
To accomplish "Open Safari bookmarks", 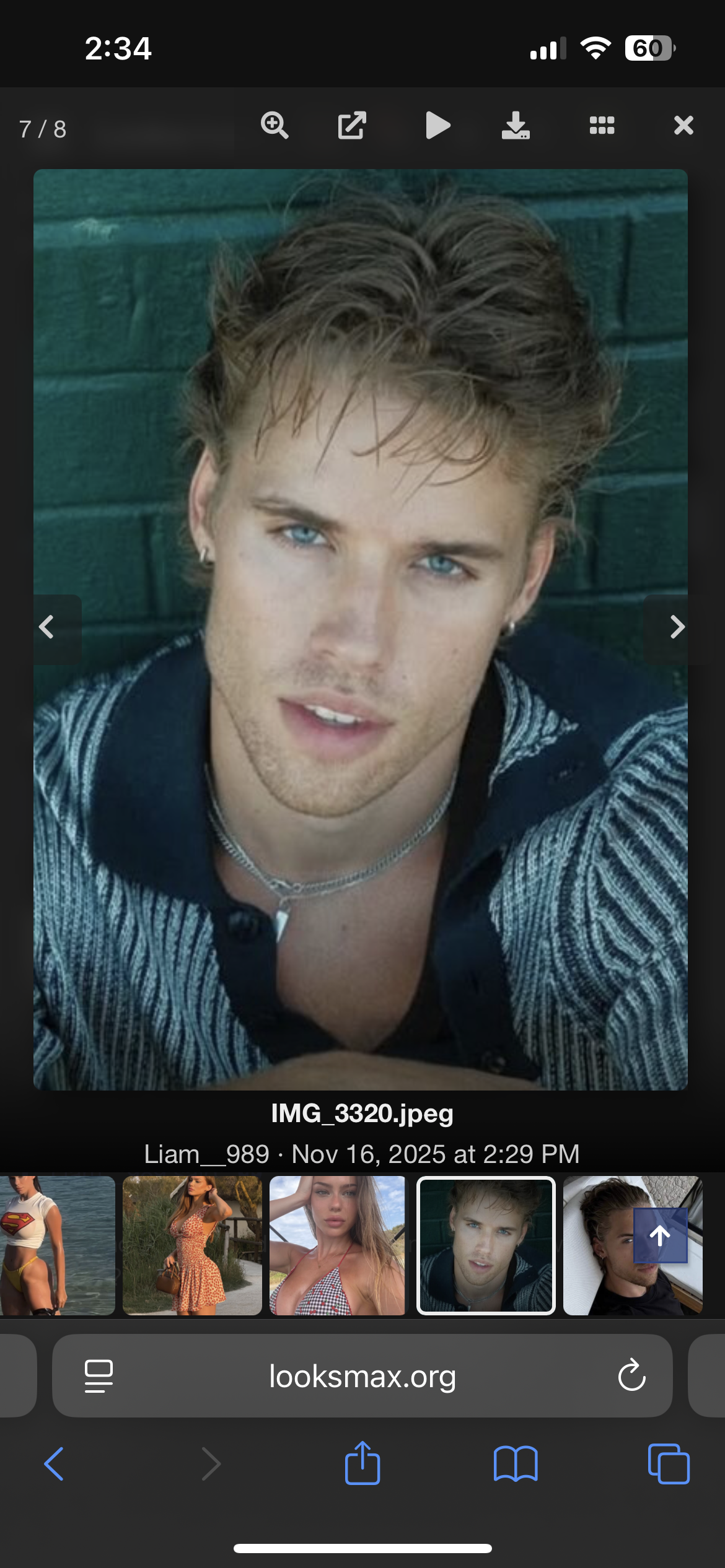I will [x=516, y=1464].
